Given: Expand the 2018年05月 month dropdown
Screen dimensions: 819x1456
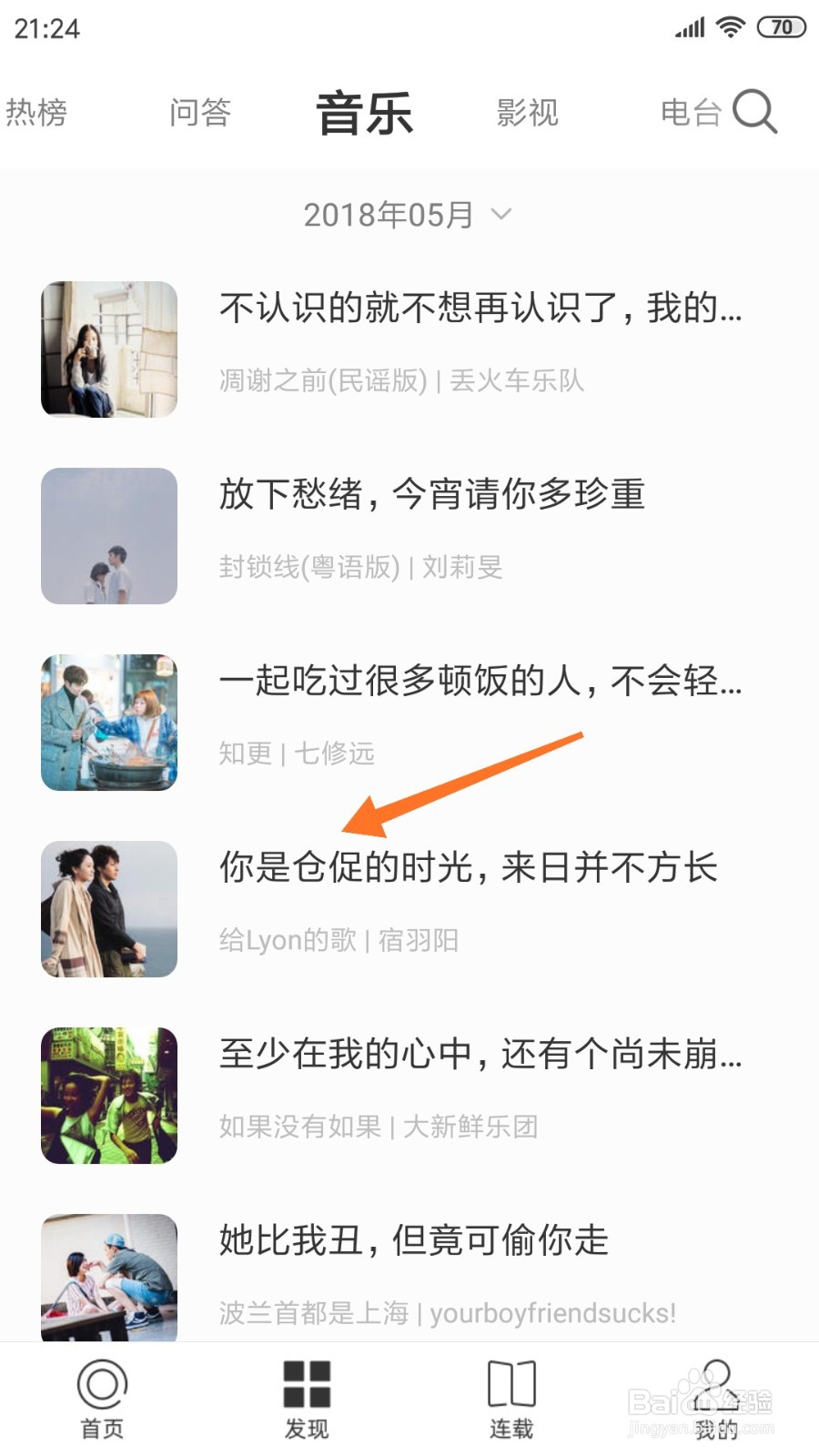Looking at the screenshot, I should [x=409, y=215].
